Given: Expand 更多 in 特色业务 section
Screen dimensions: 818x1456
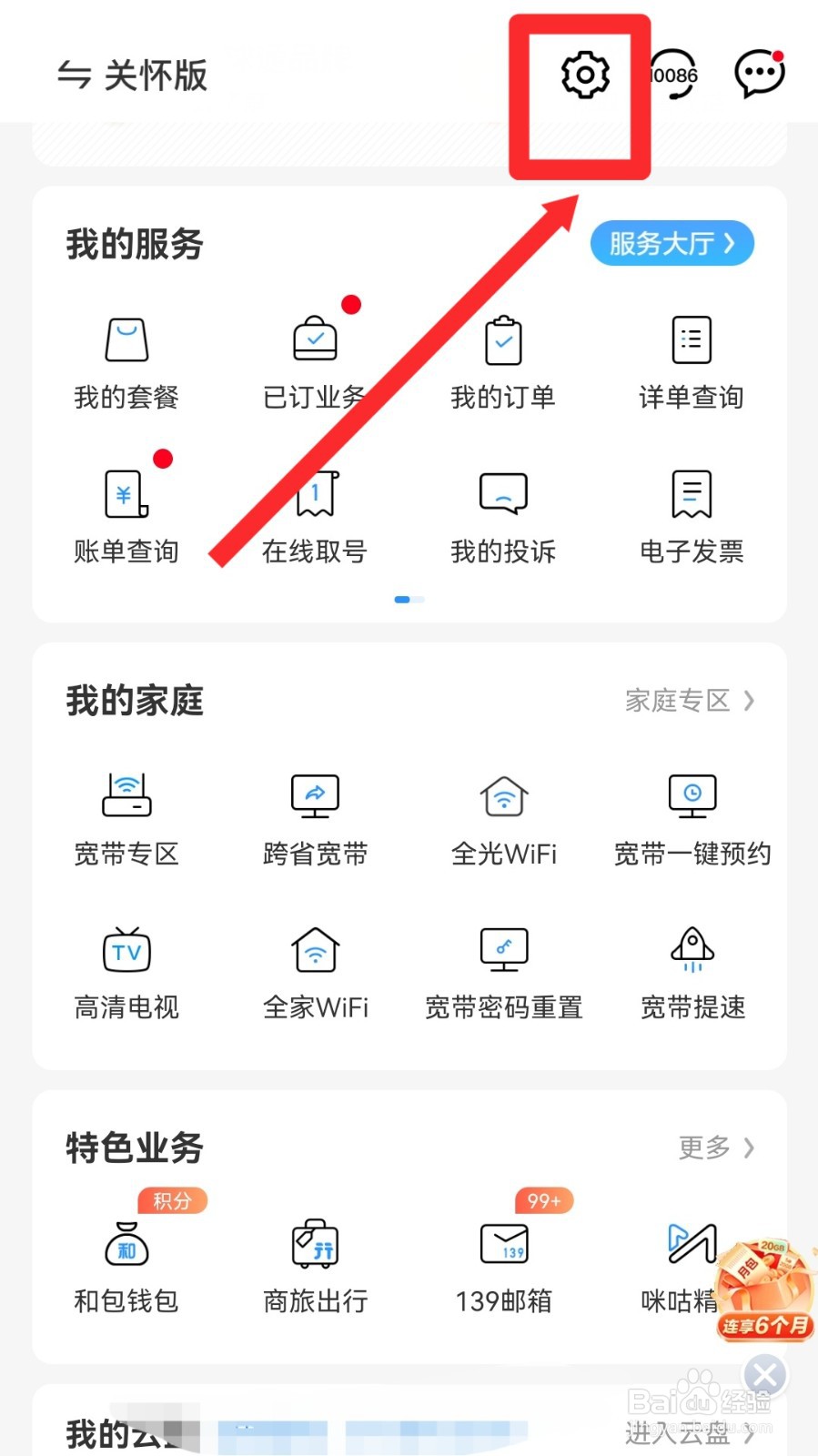Looking at the screenshot, I should point(717,1148).
